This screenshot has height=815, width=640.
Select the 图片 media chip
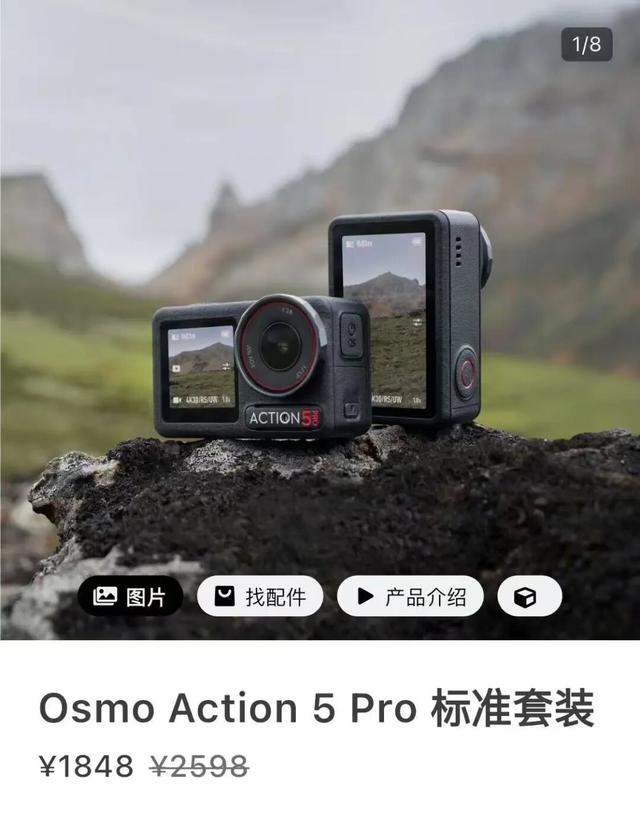click(130, 597)
